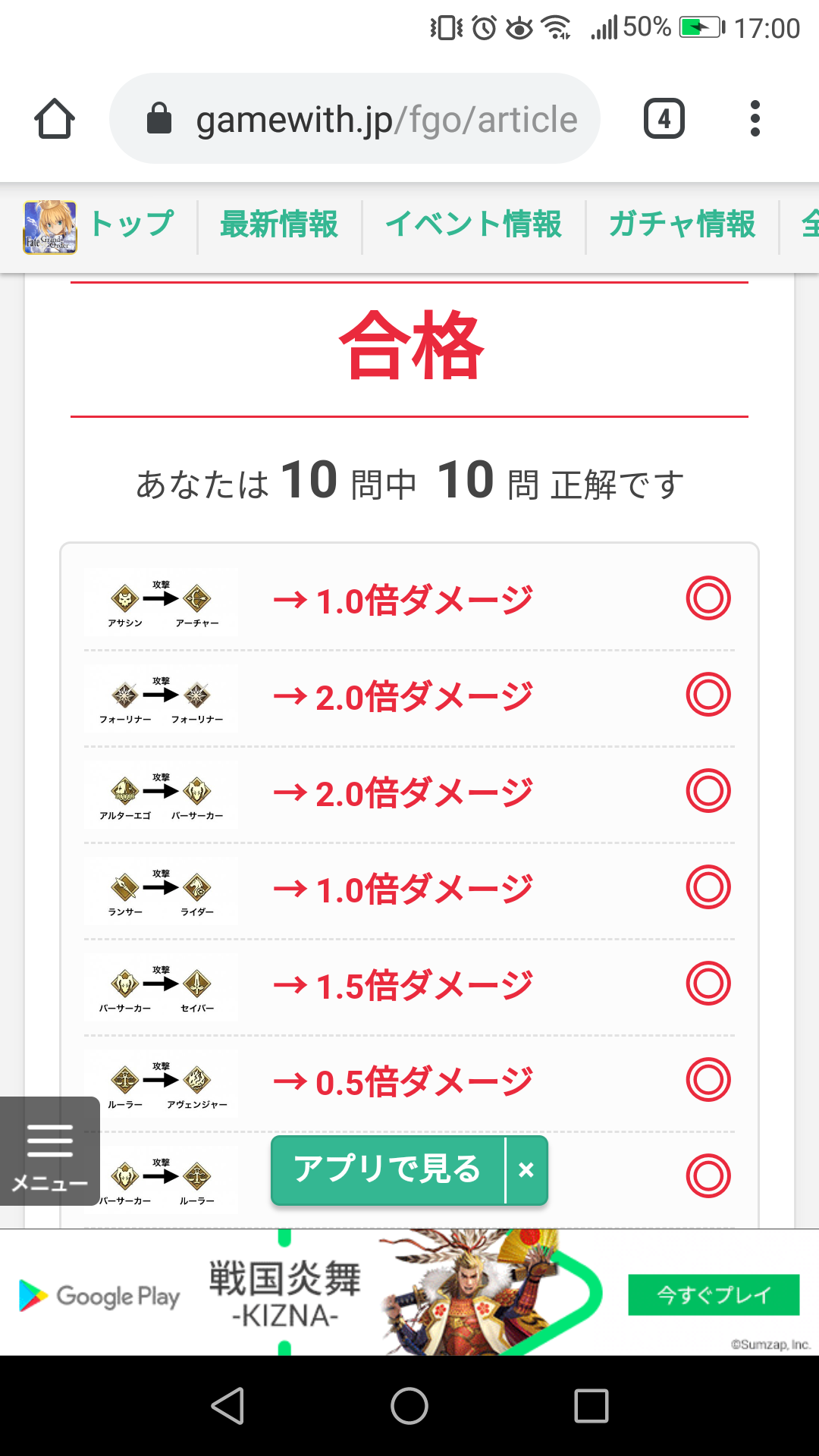
Task: Go to the browser home page
Action: click(x=55, y=119)
